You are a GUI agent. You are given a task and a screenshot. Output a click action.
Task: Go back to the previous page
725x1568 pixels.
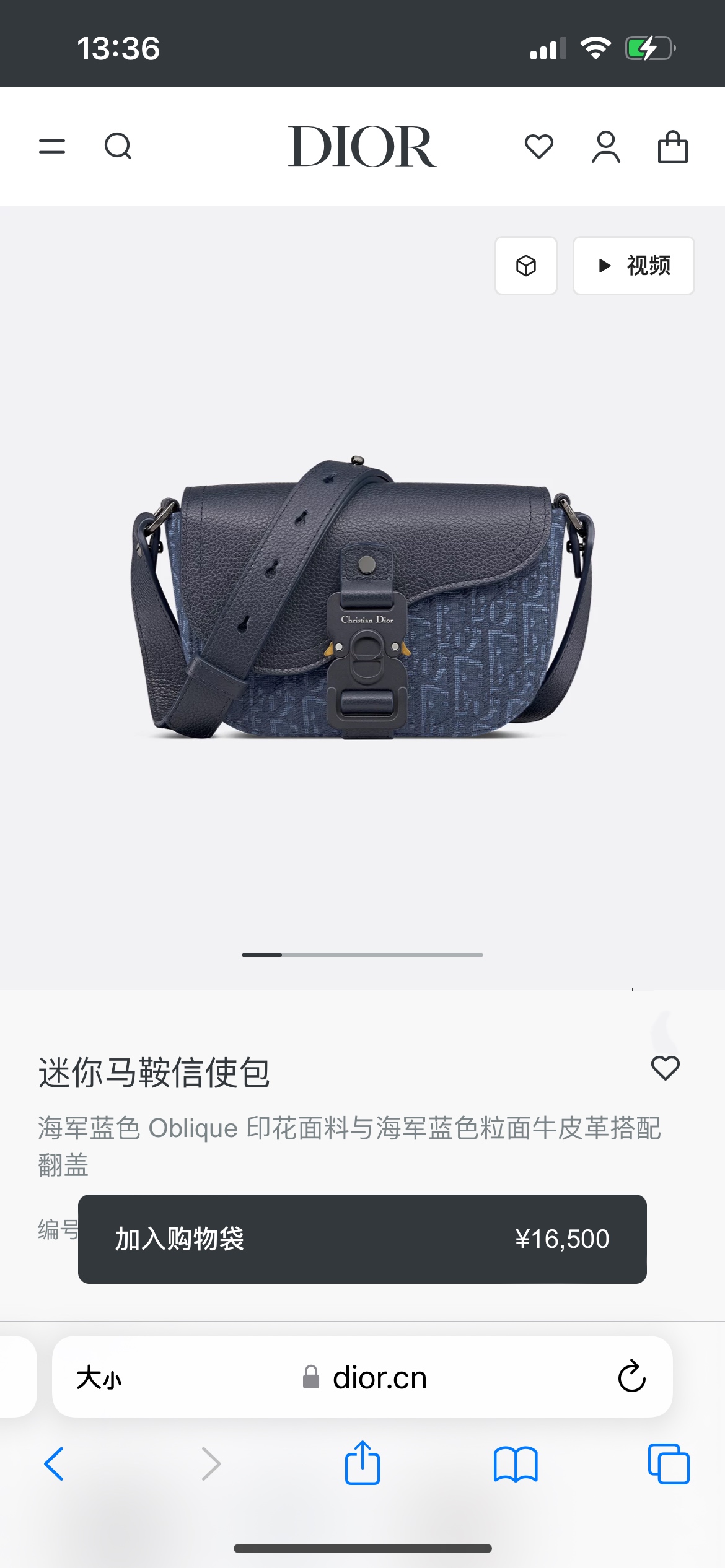click(x=55, y=1464)
